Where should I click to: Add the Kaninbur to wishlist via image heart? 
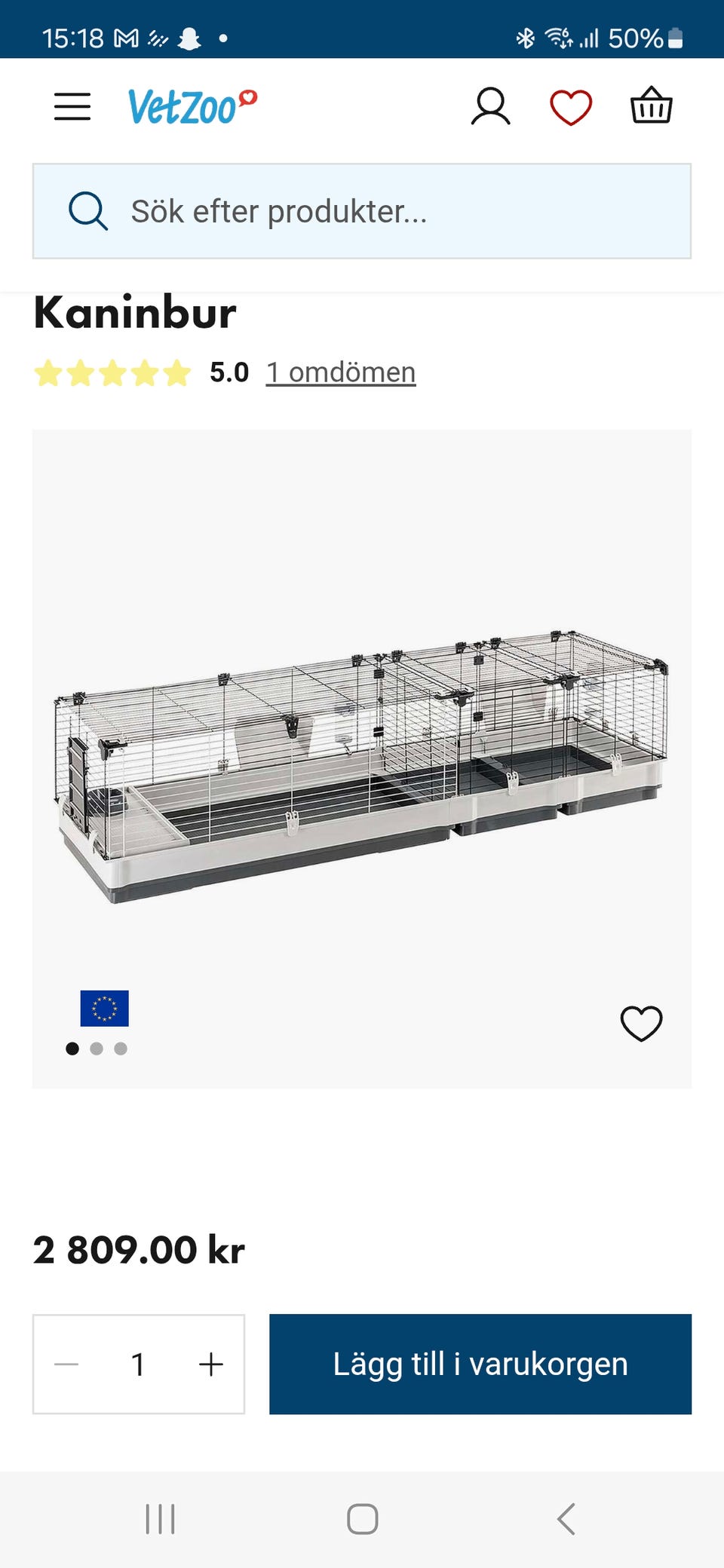(641, 1024)
